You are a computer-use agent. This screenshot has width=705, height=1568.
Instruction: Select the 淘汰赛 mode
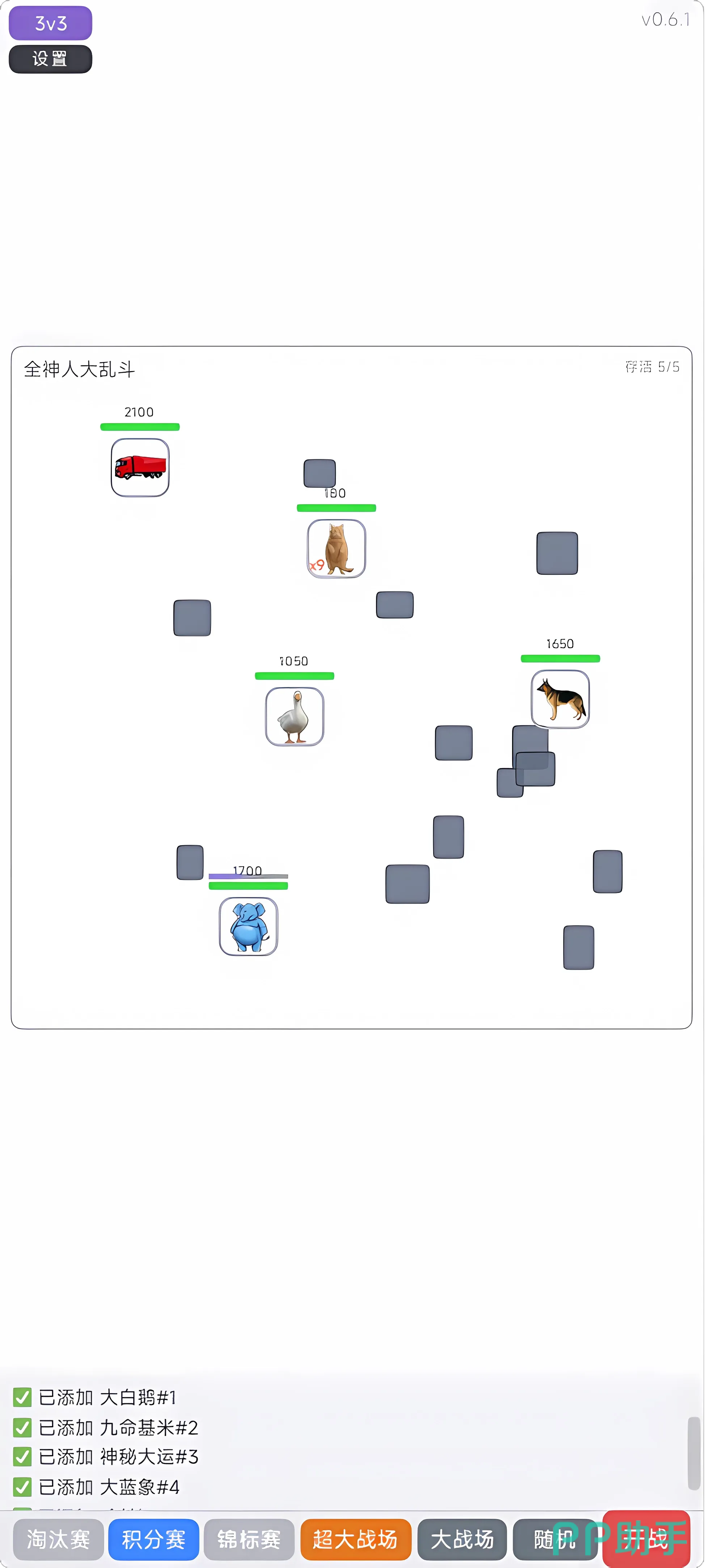(58, 1539)
